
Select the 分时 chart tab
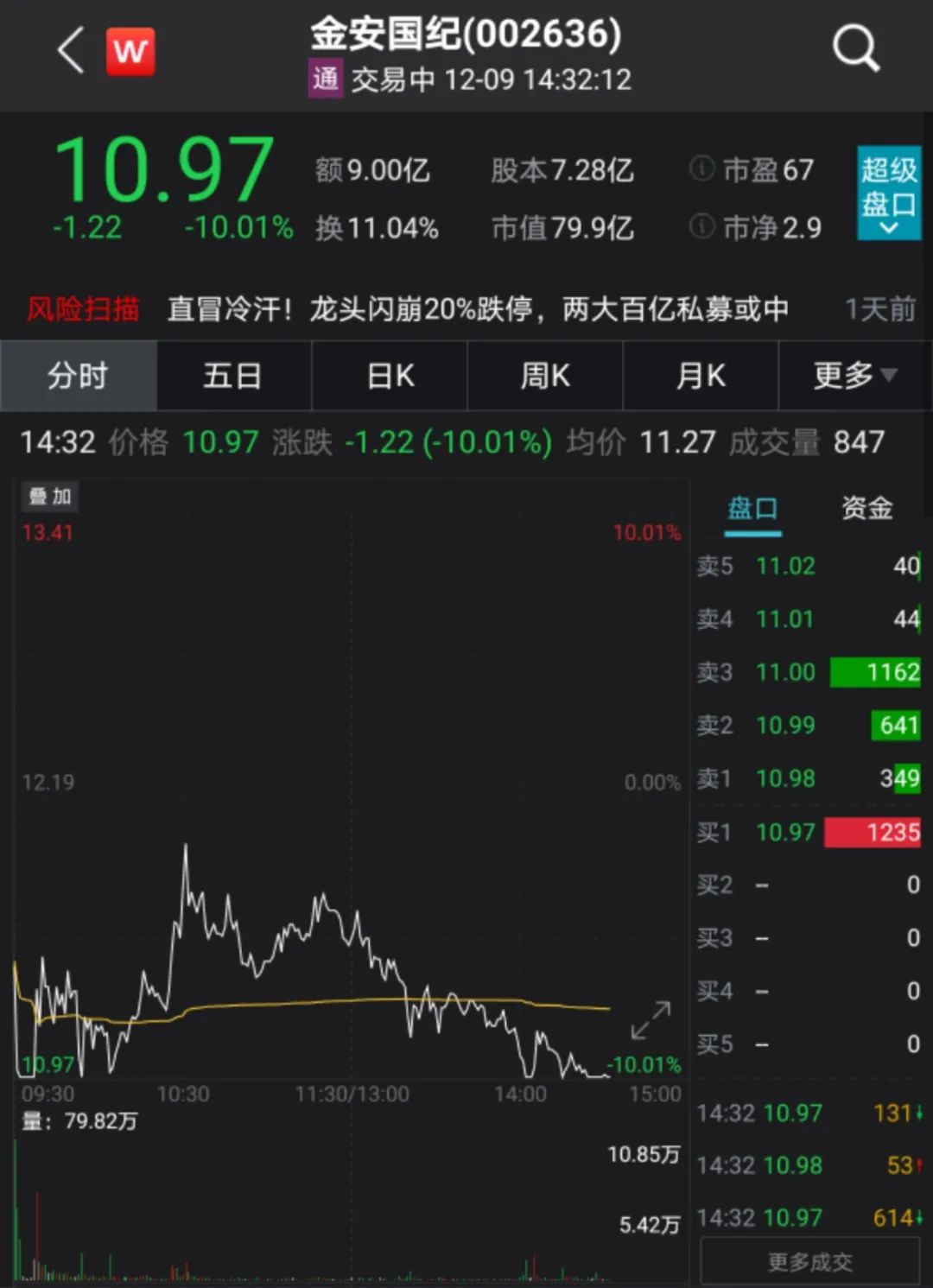tap(79, 376)
